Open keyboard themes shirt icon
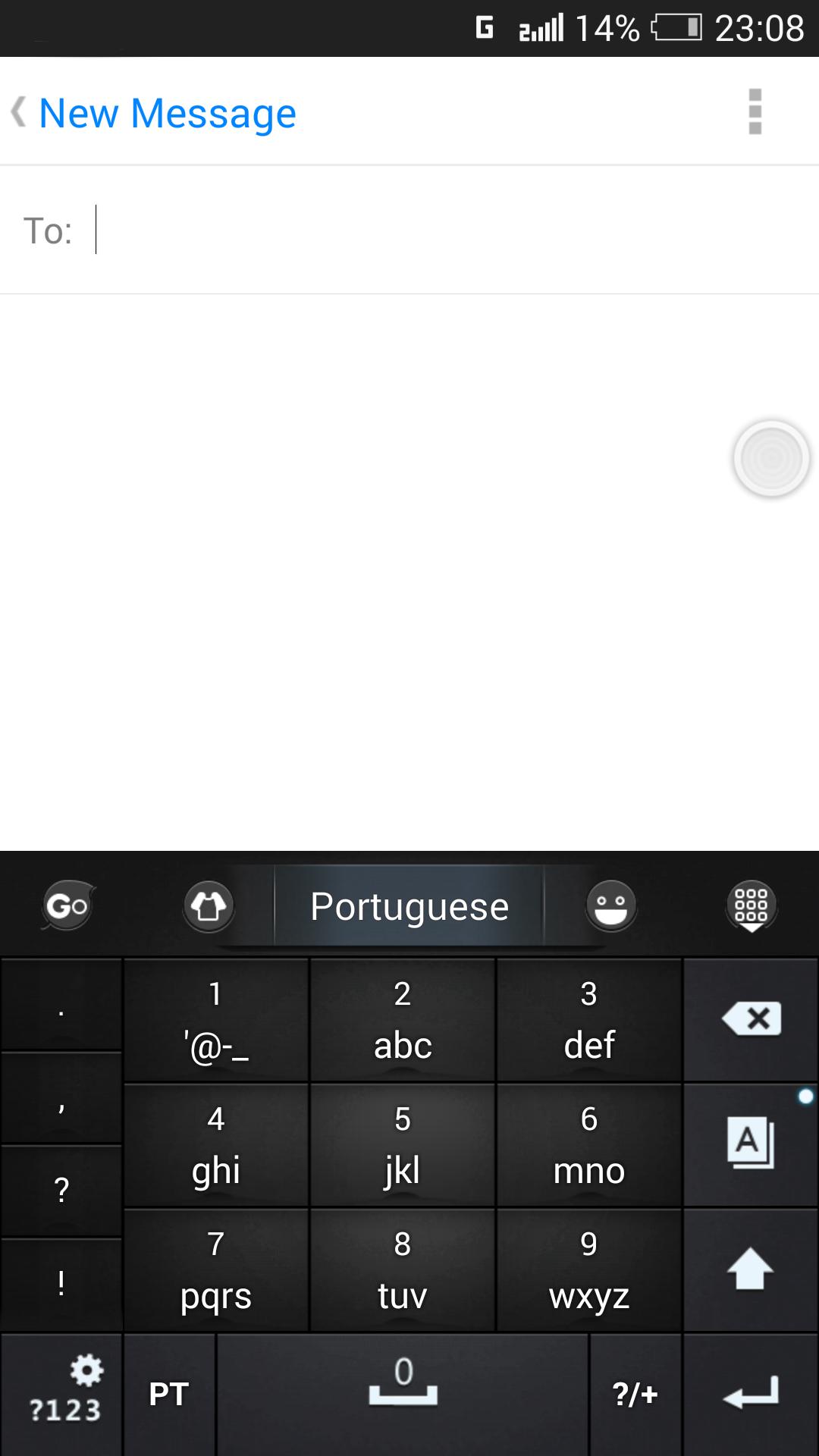 [209, 905]
